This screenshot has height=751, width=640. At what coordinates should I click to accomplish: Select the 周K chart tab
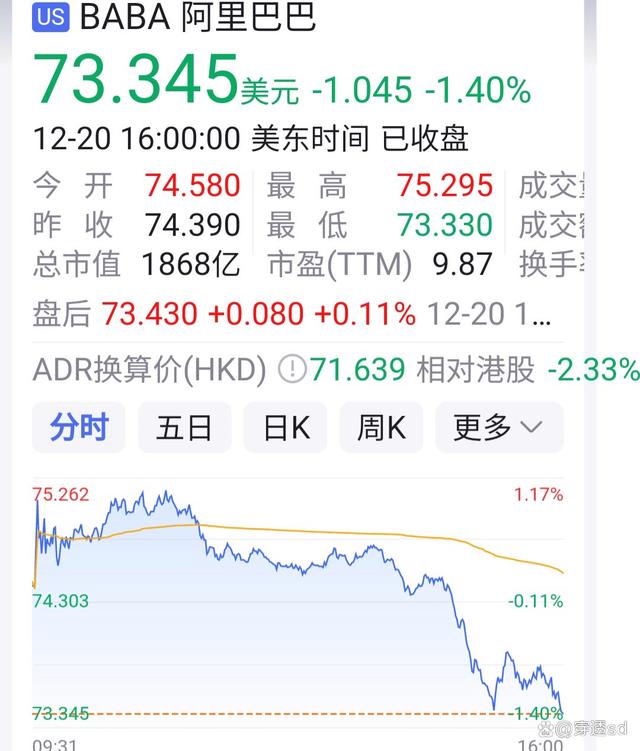[x=381, y=428]
